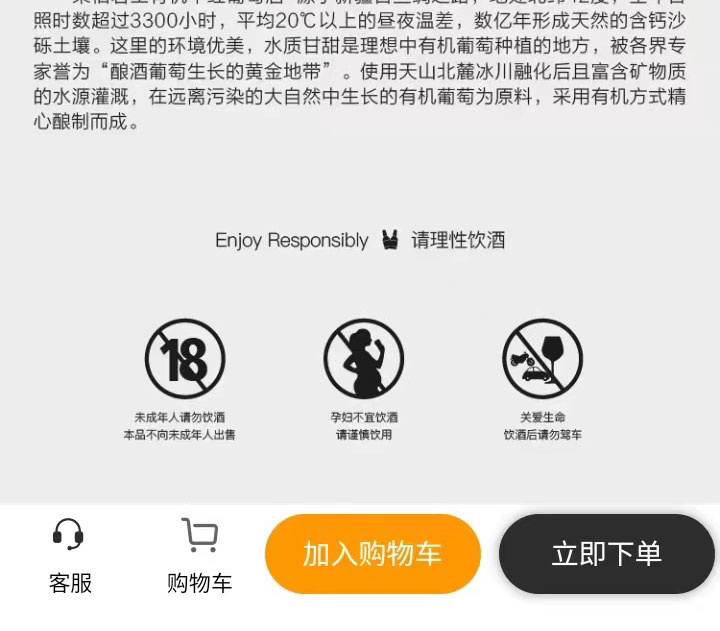Select 立即下单 to order now
Viewport: 720px width, 631px height.
point(606,554)
